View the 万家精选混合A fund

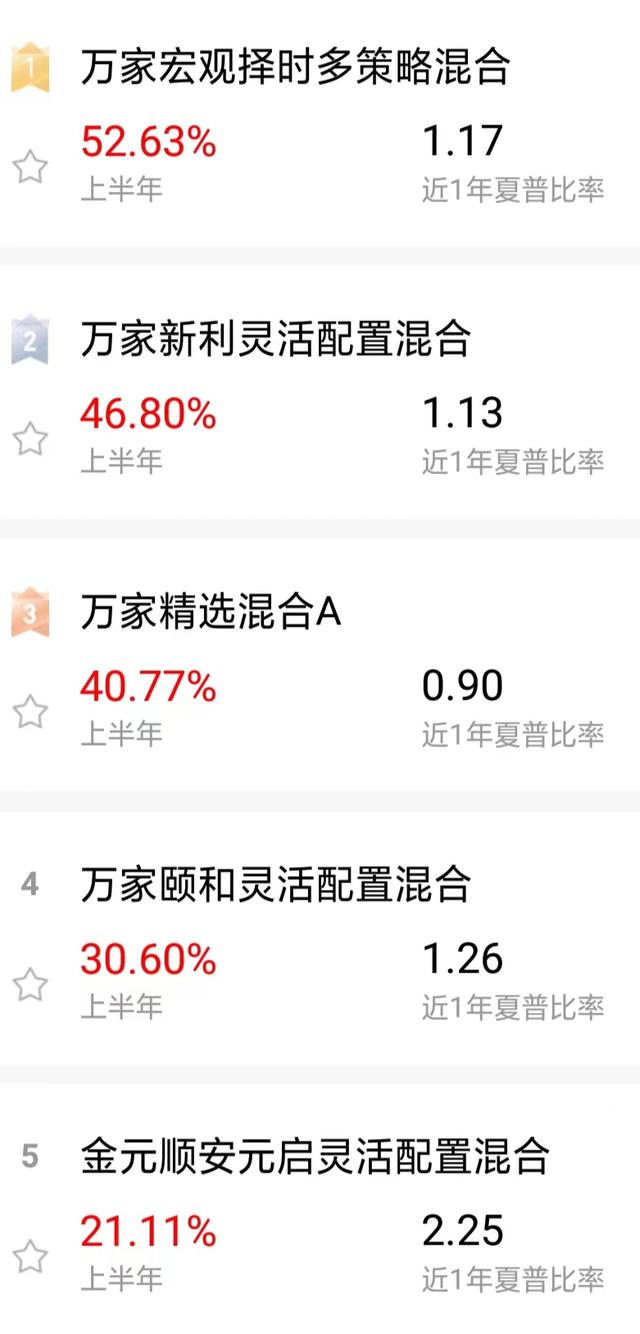211,614
